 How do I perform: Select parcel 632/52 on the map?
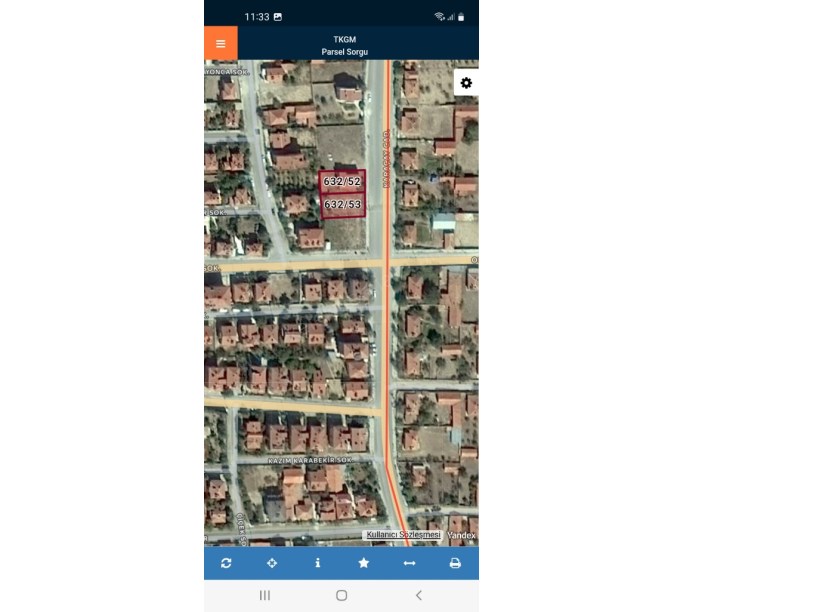pyautogui.click(x=342, y=182)
